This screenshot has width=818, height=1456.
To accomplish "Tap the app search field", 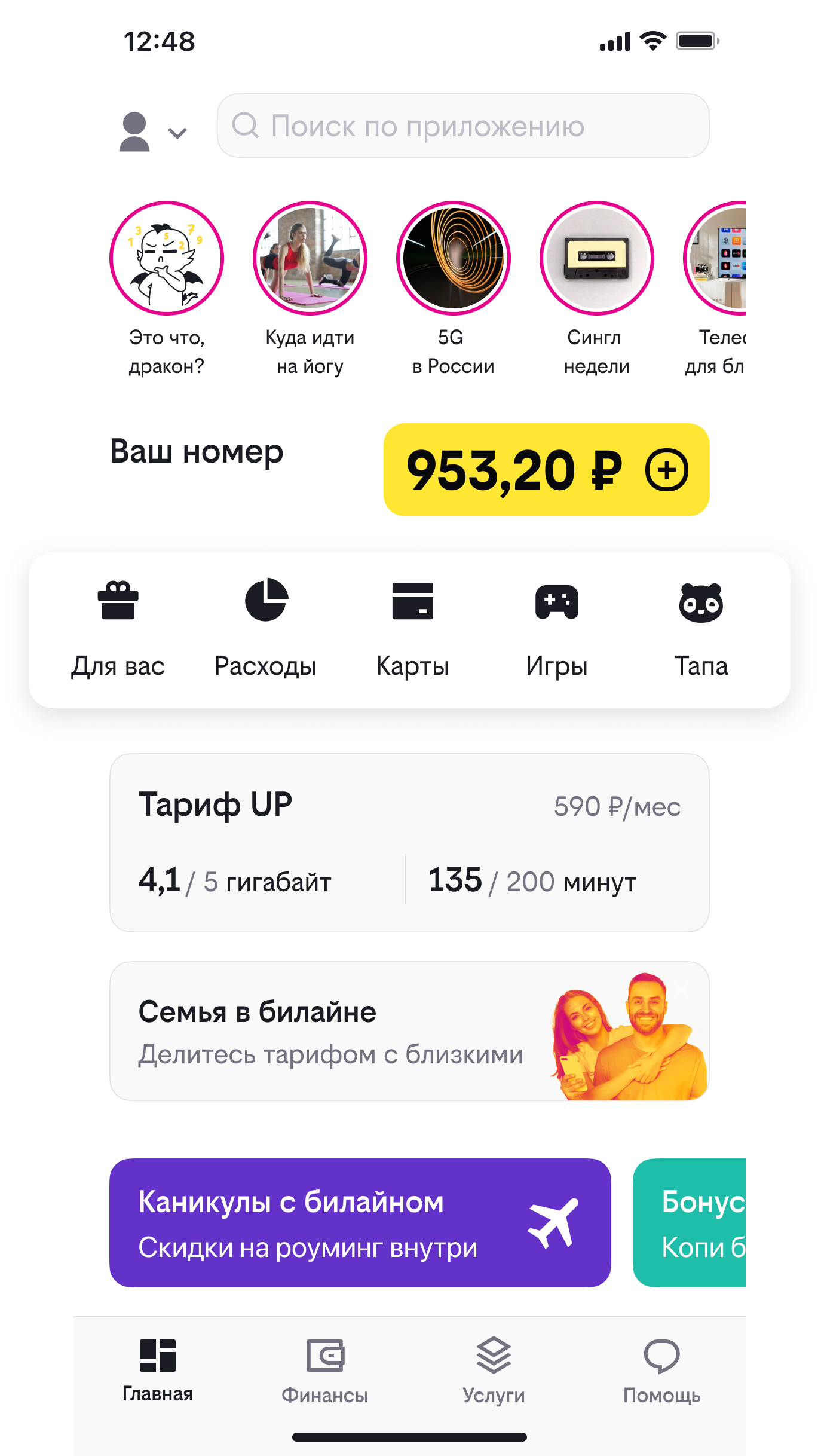I will tap(463, 126).
